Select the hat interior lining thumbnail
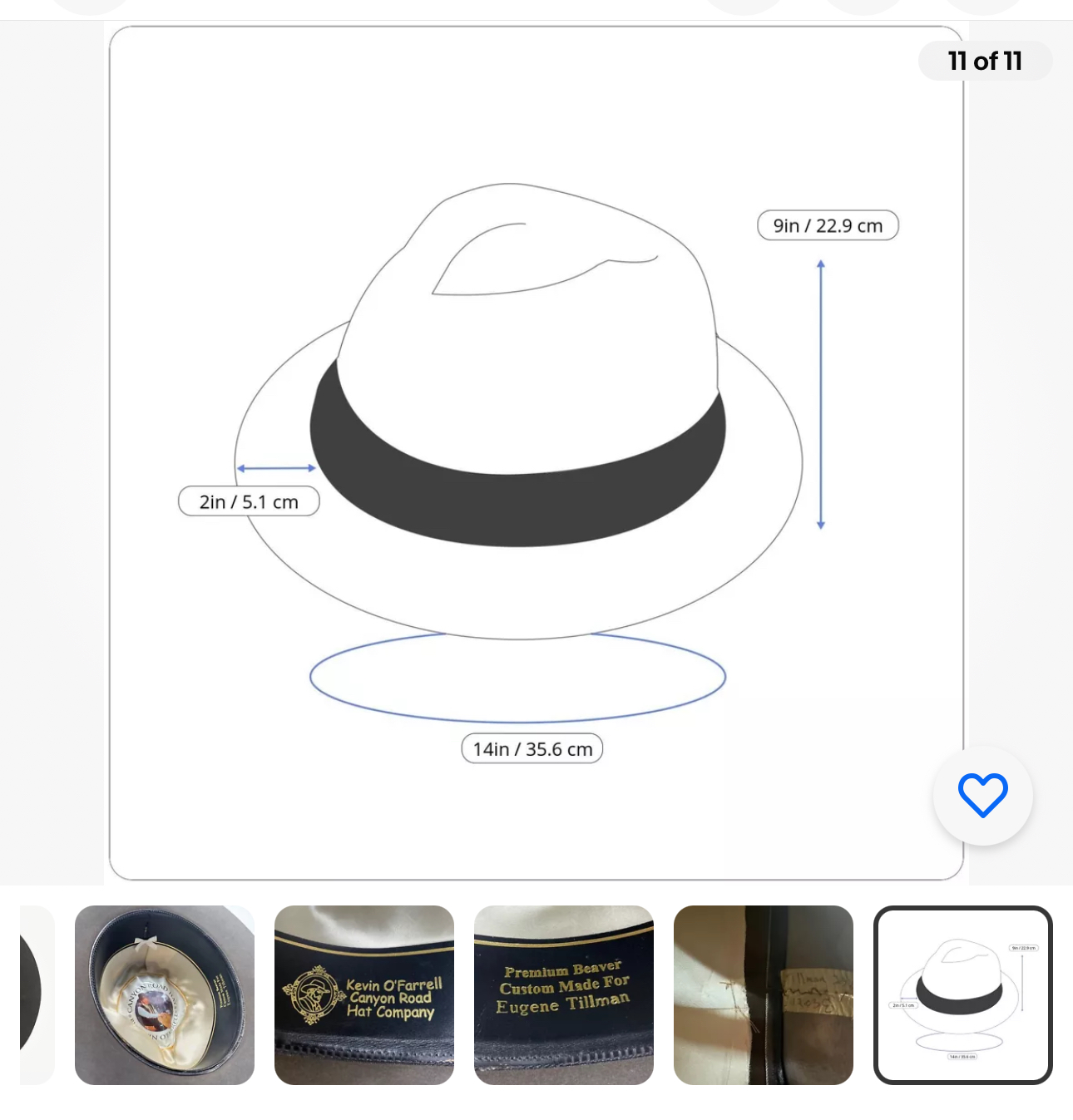Image resolution: width=1073 pixels, height=1120 pixels. [165, 994]
